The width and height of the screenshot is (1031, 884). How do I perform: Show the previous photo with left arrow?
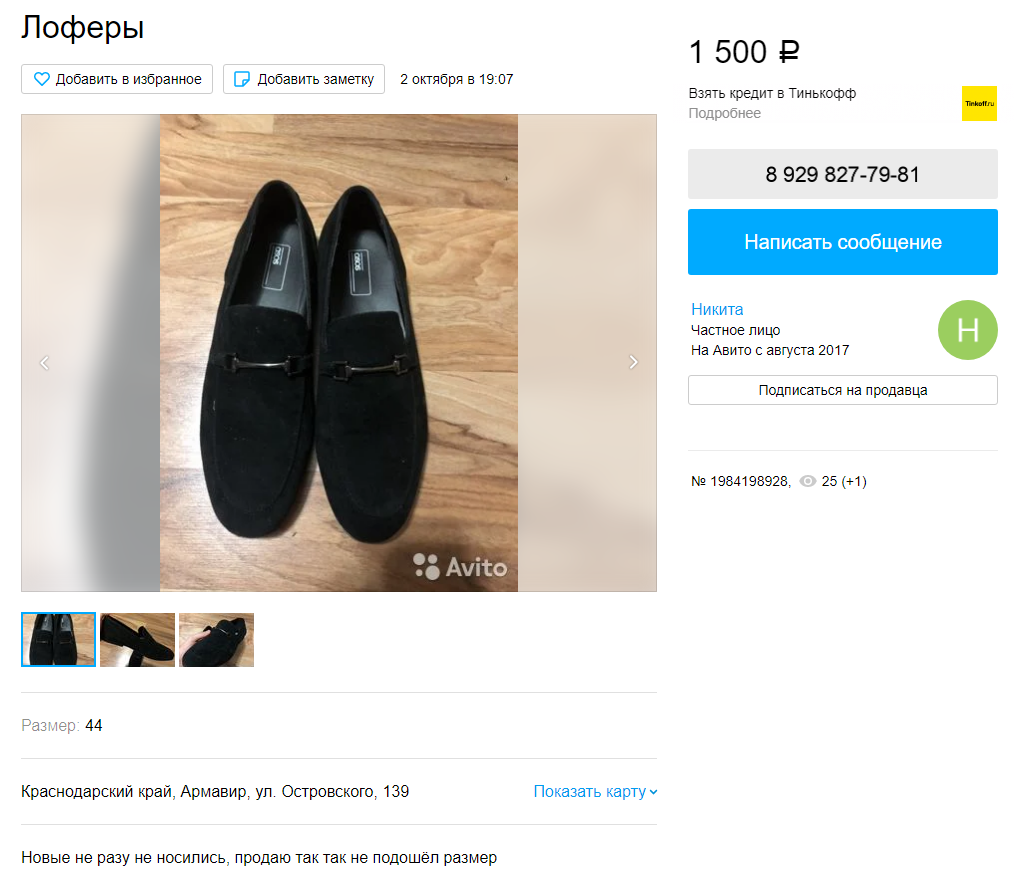click(x=44, y=363)
